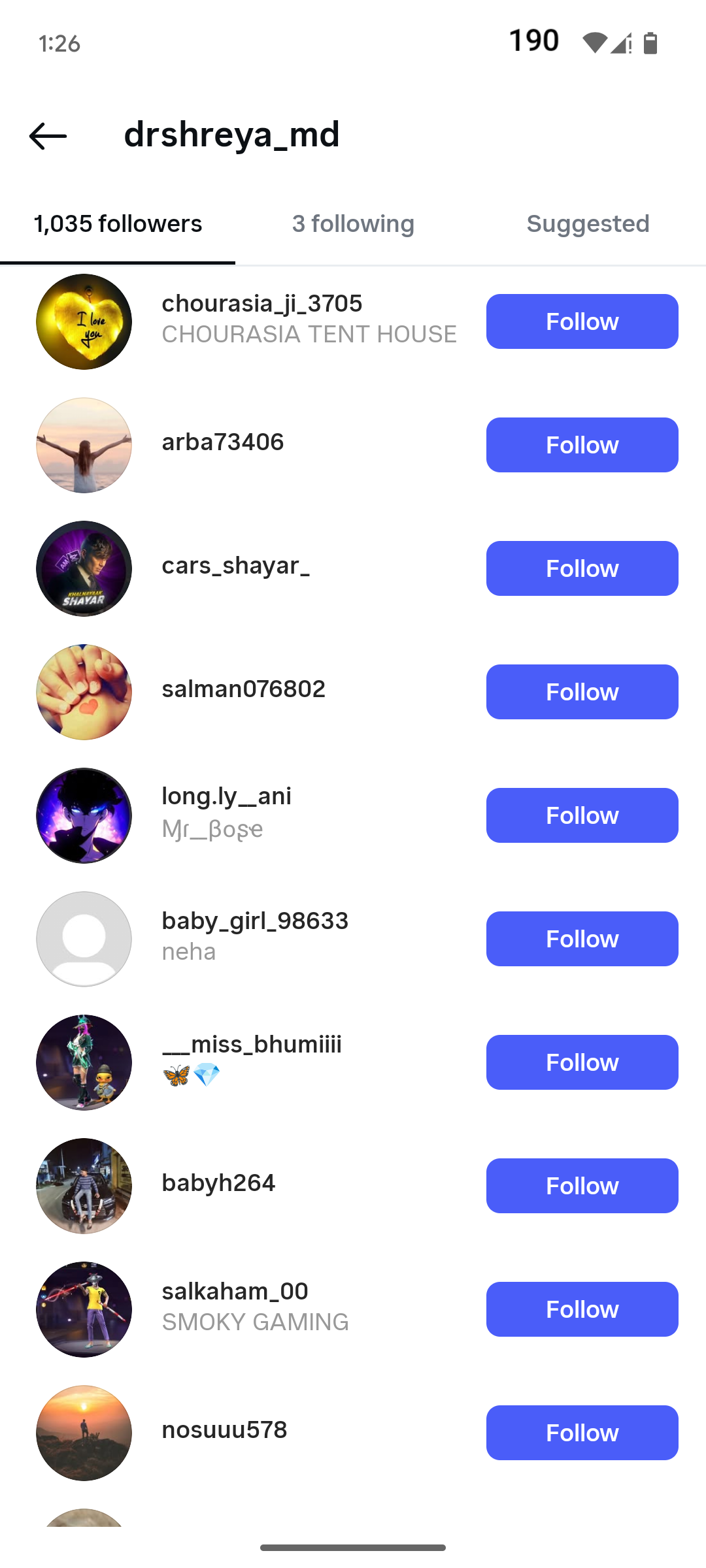The width and height of the screenshot is (706, 1568).
Task: Follow salman076802
Action: (582, 692)
